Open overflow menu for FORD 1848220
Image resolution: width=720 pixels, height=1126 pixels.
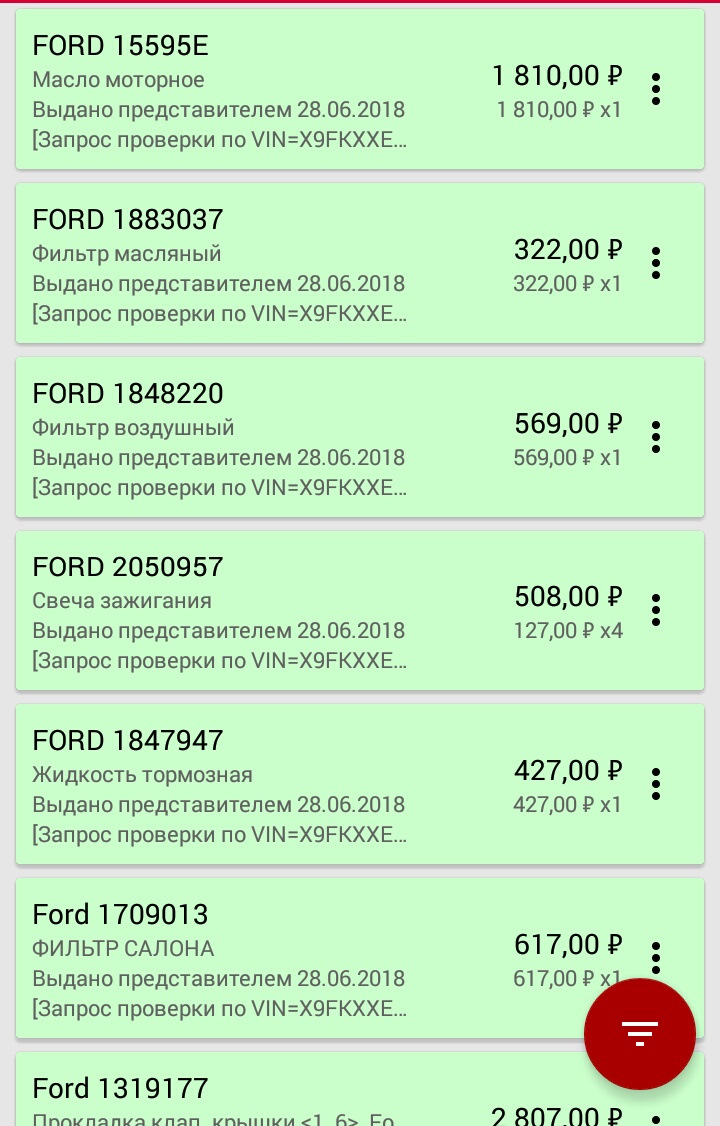pyautogui.click(x=656, y=437)
